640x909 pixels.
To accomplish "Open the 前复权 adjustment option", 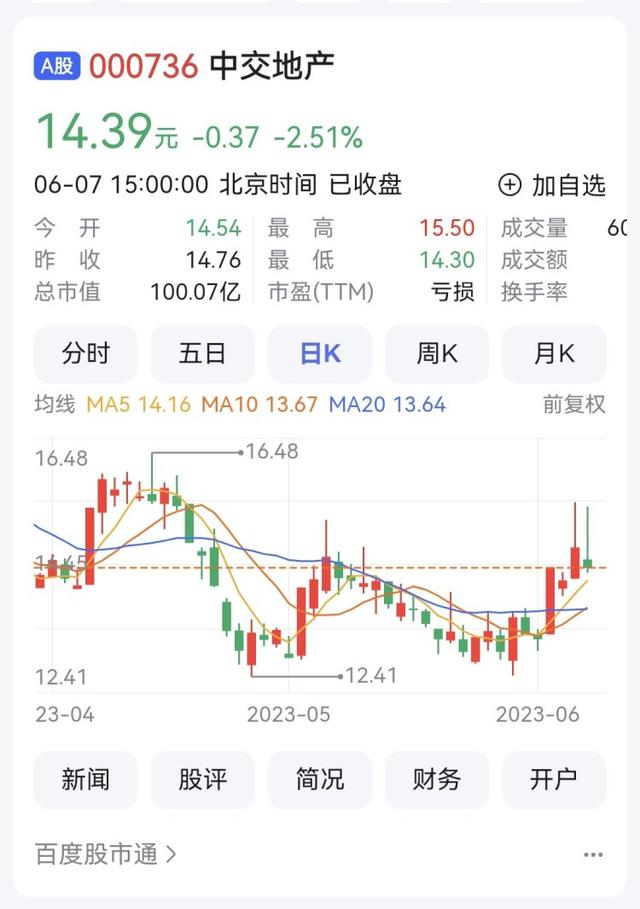I will point(574,404).
